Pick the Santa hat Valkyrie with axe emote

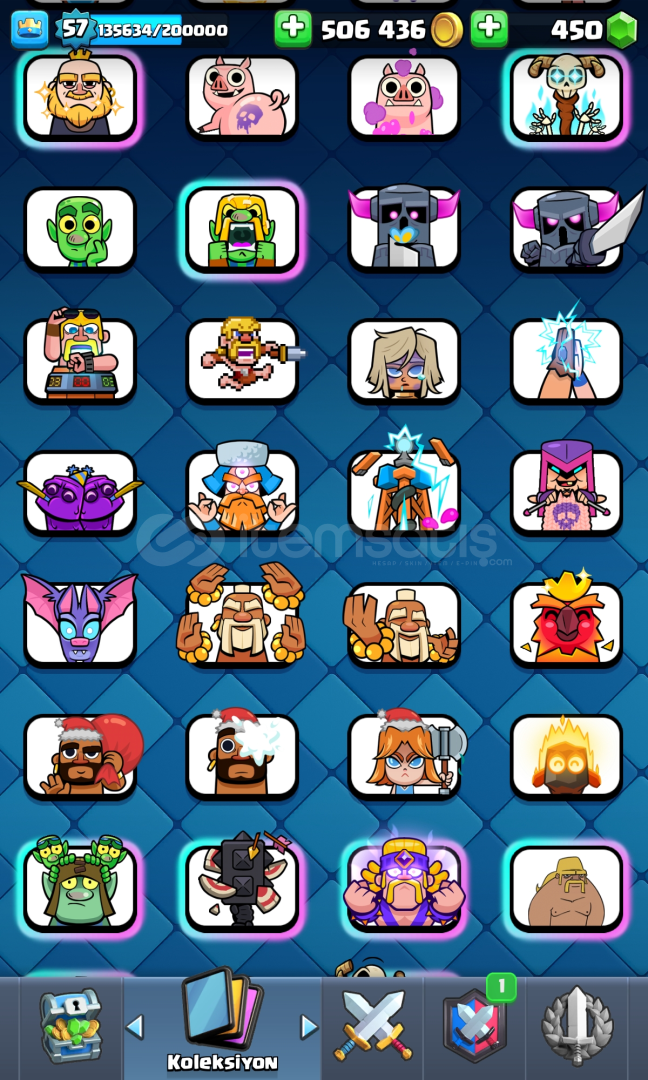click(404, 756)
